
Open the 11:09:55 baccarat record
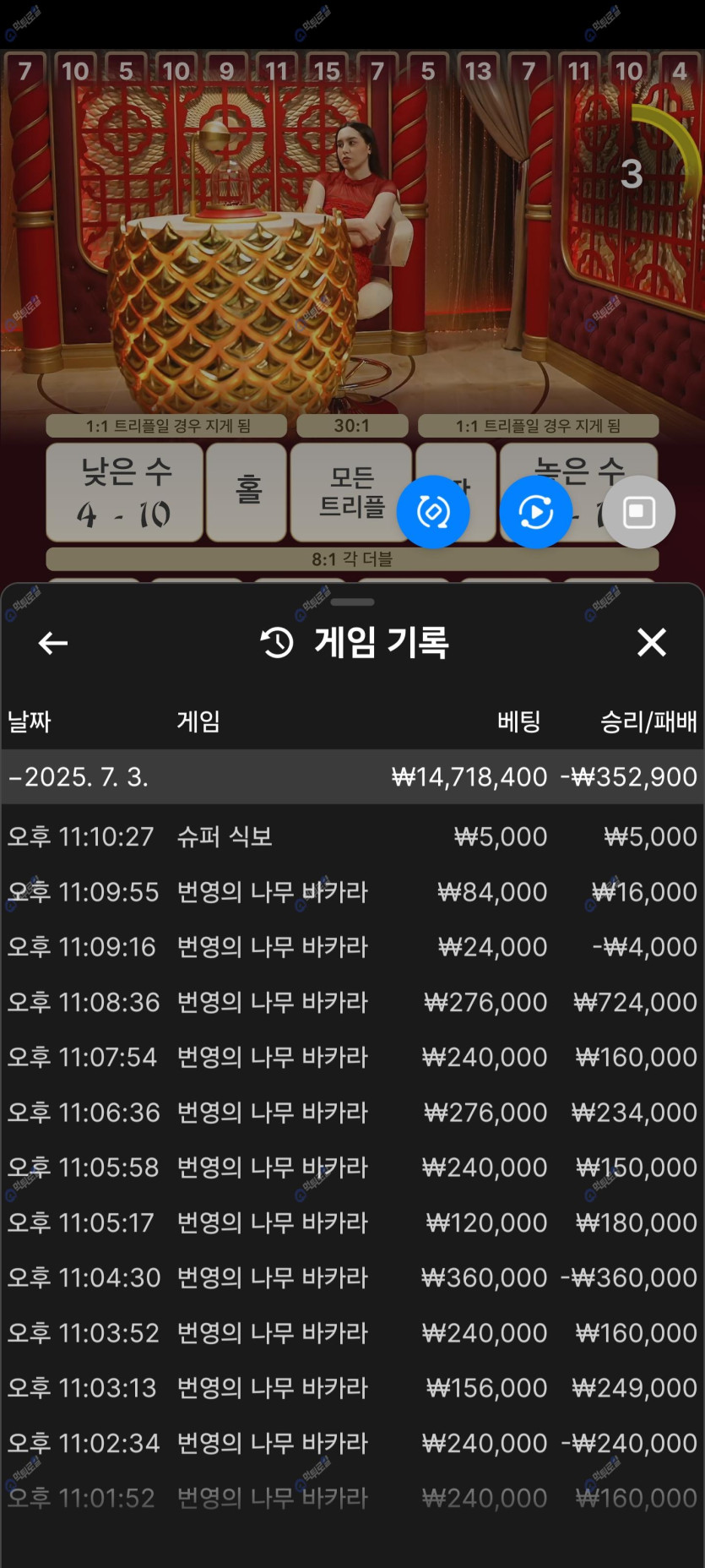[x=351, y=891]
